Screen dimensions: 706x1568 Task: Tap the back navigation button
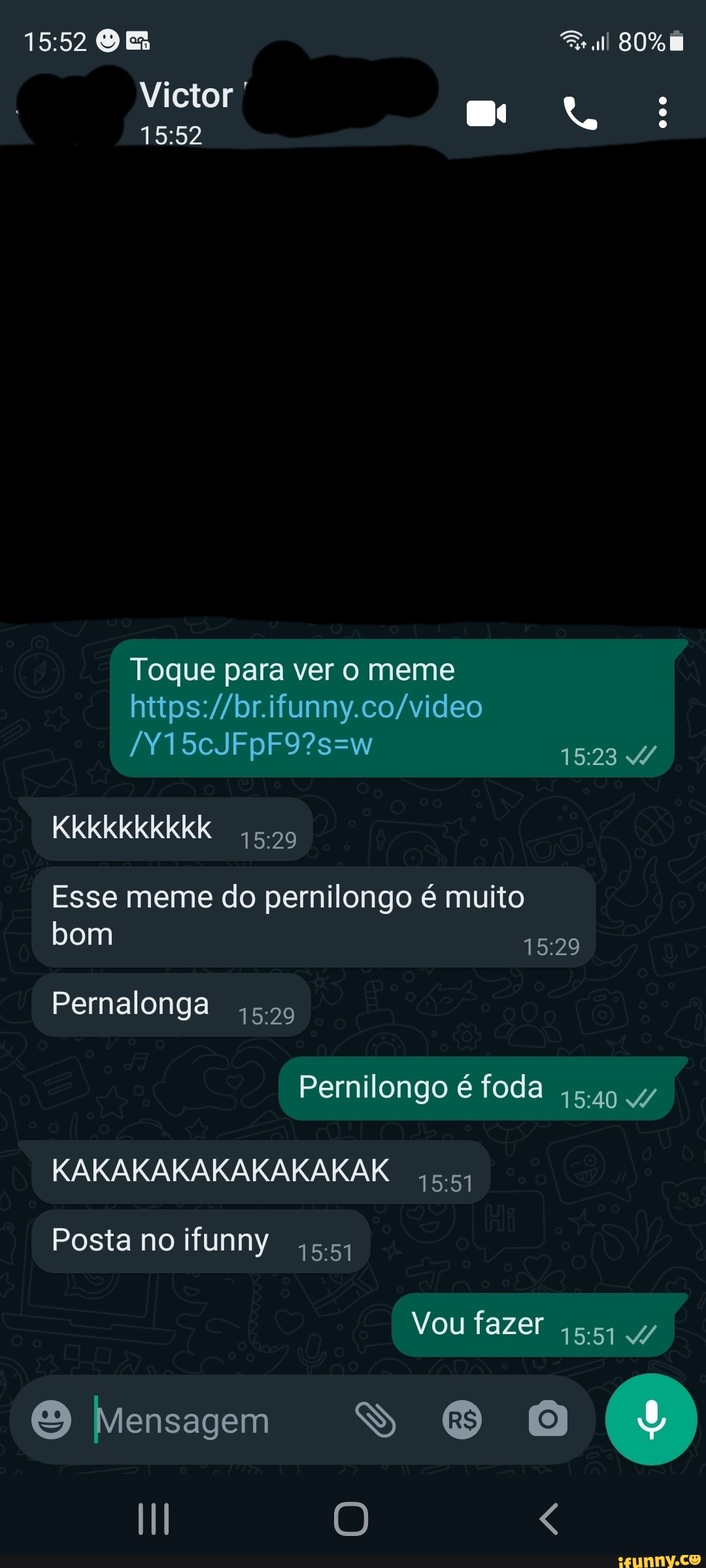coord(549,1519)
